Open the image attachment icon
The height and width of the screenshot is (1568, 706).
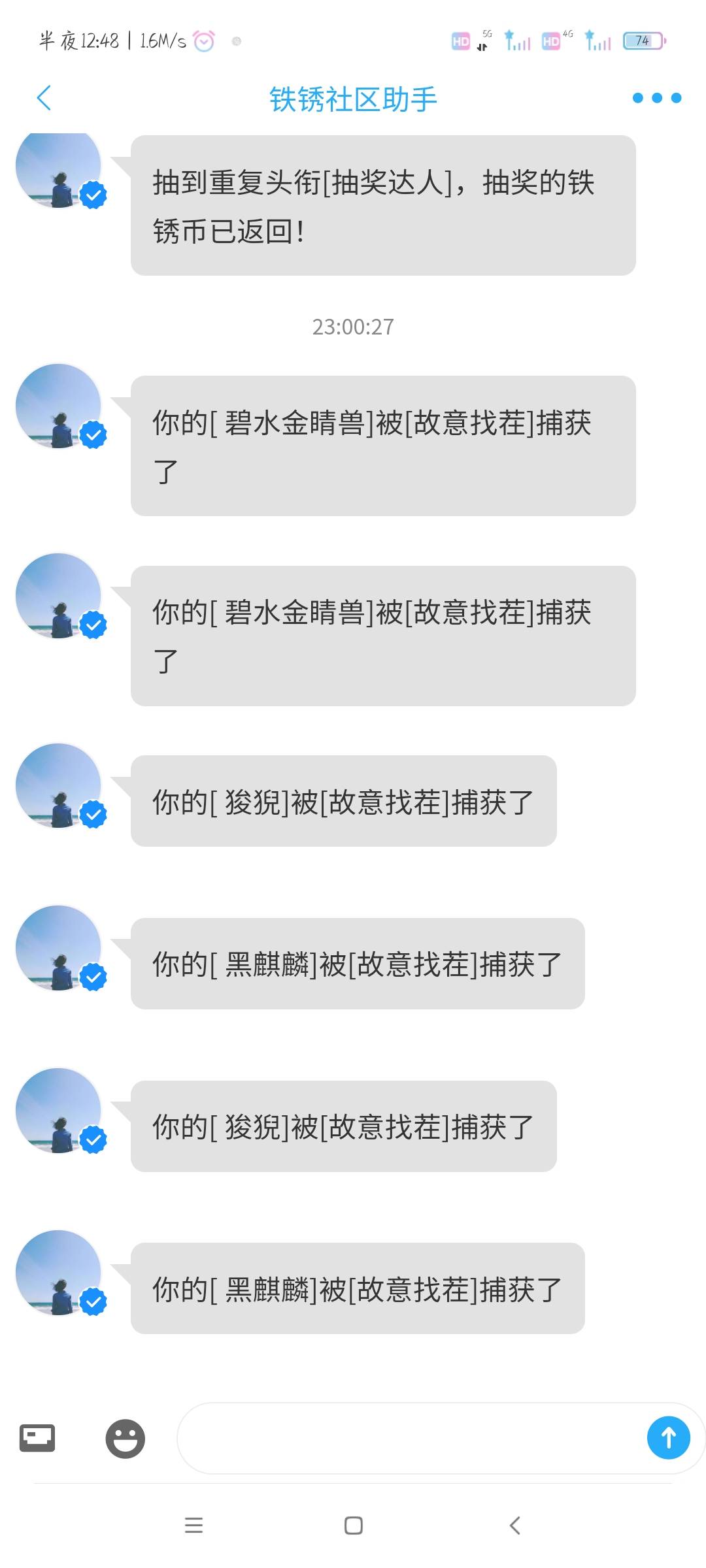point(37,1438)
